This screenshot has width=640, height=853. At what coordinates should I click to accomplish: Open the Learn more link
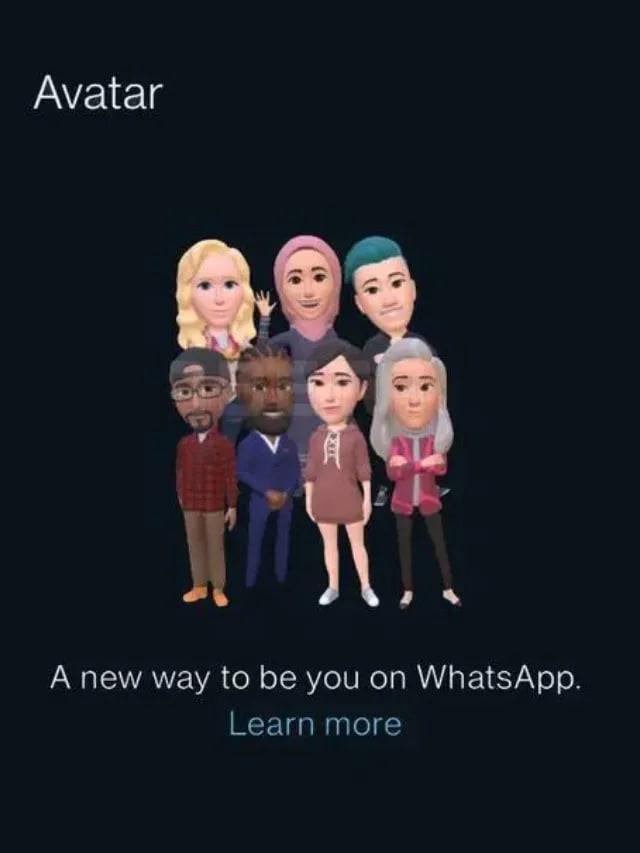(x=315, y=723)
